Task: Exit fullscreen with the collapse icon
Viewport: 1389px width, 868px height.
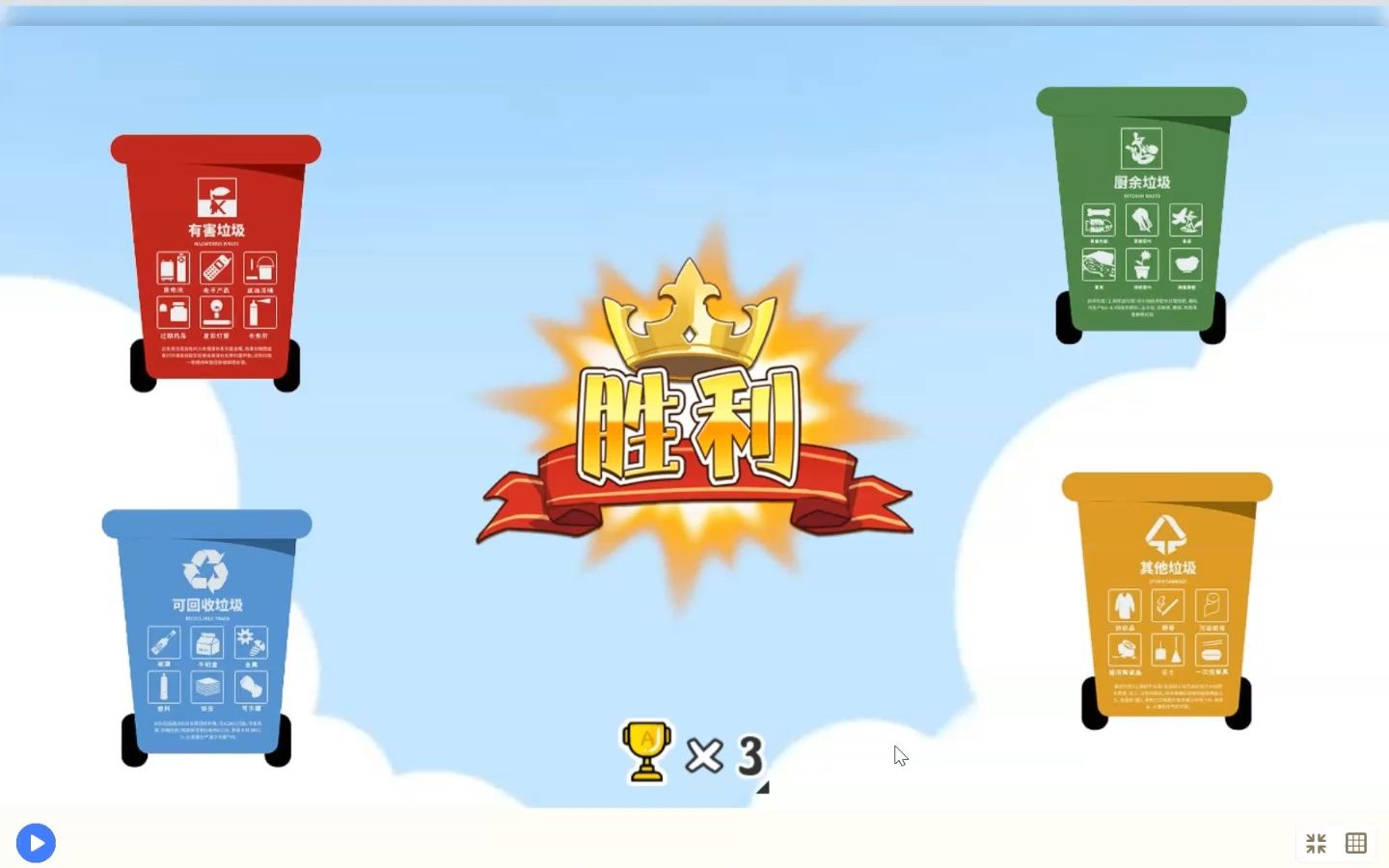Action: click(1316, 843)
